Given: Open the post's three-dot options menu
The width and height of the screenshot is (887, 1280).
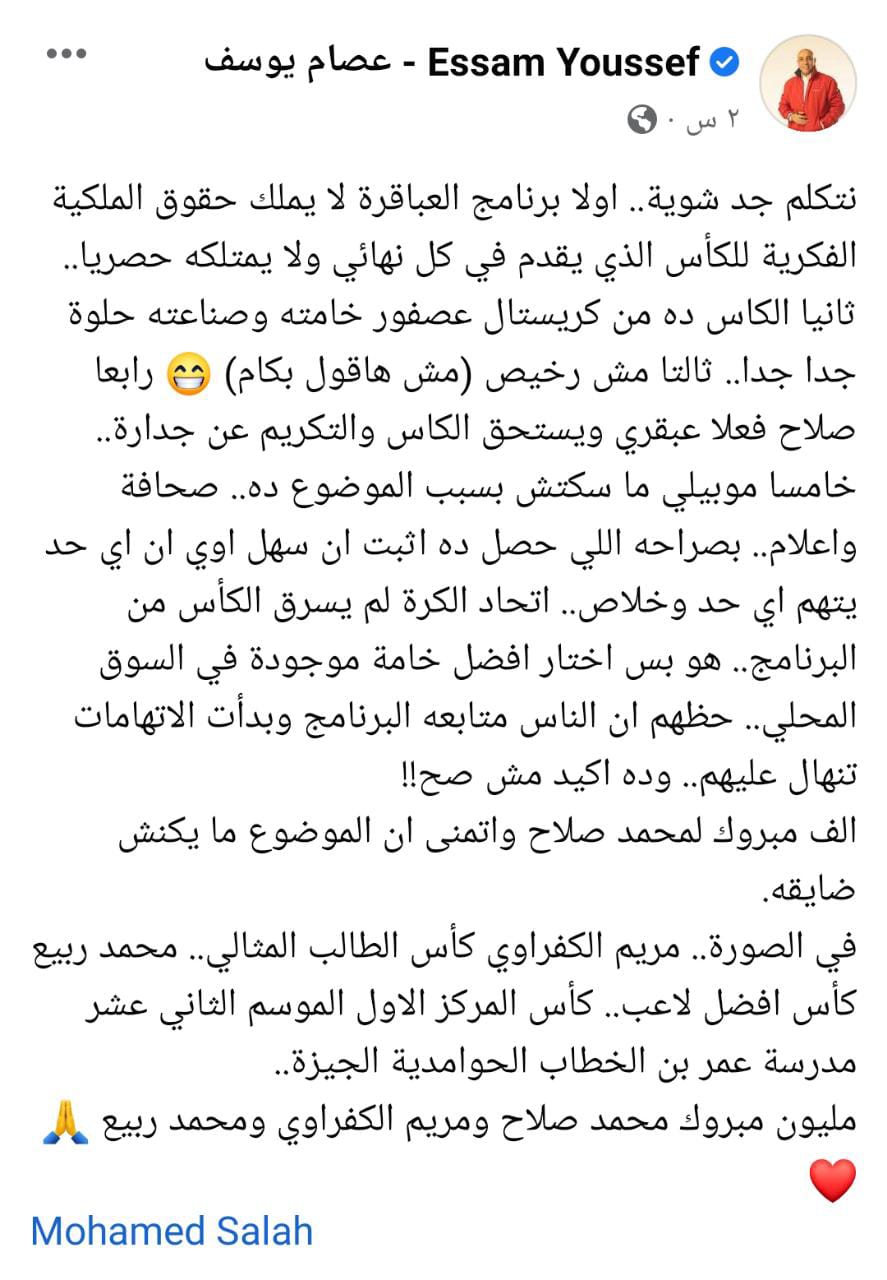Looking at the screenshot, I should pos(68,53).
